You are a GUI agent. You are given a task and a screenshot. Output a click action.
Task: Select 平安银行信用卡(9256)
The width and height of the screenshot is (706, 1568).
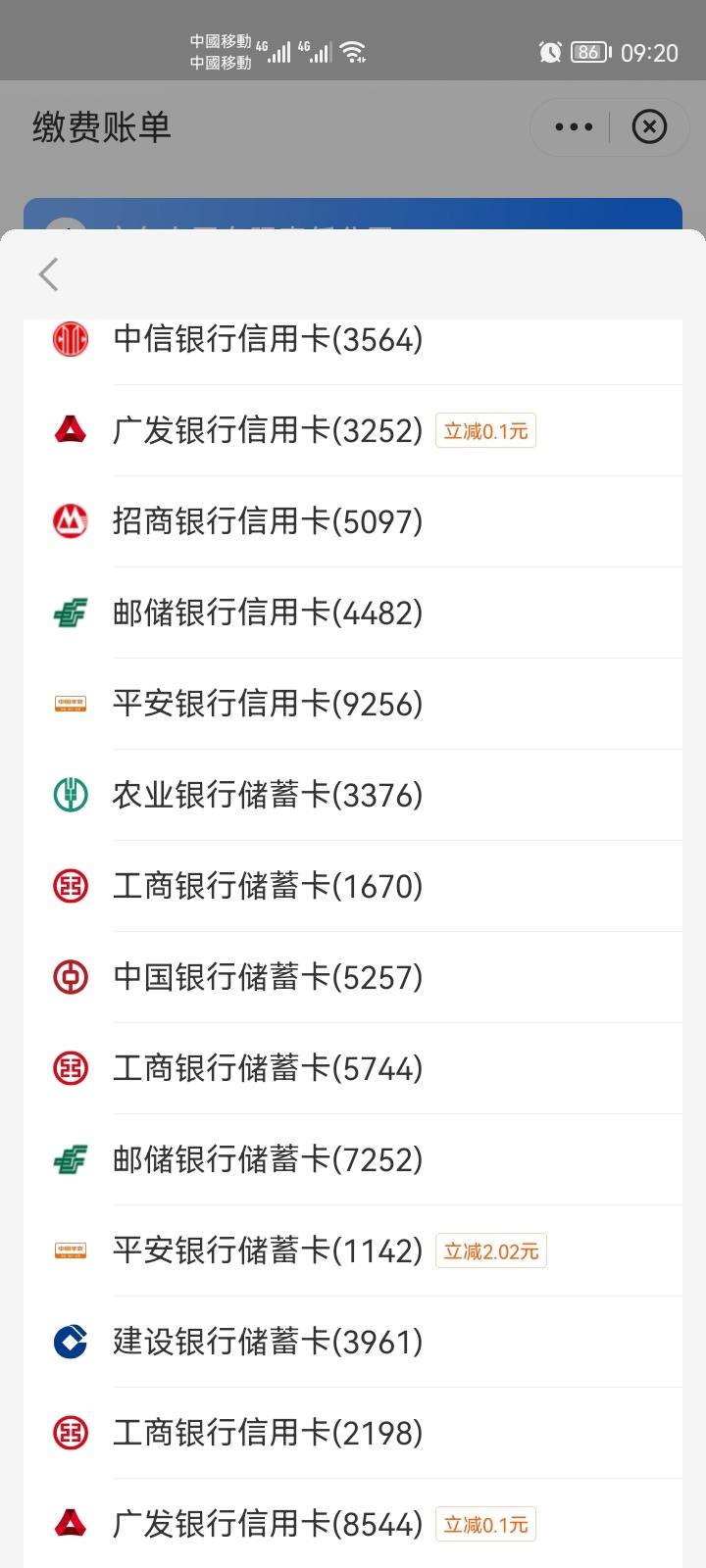coord(353,704)
